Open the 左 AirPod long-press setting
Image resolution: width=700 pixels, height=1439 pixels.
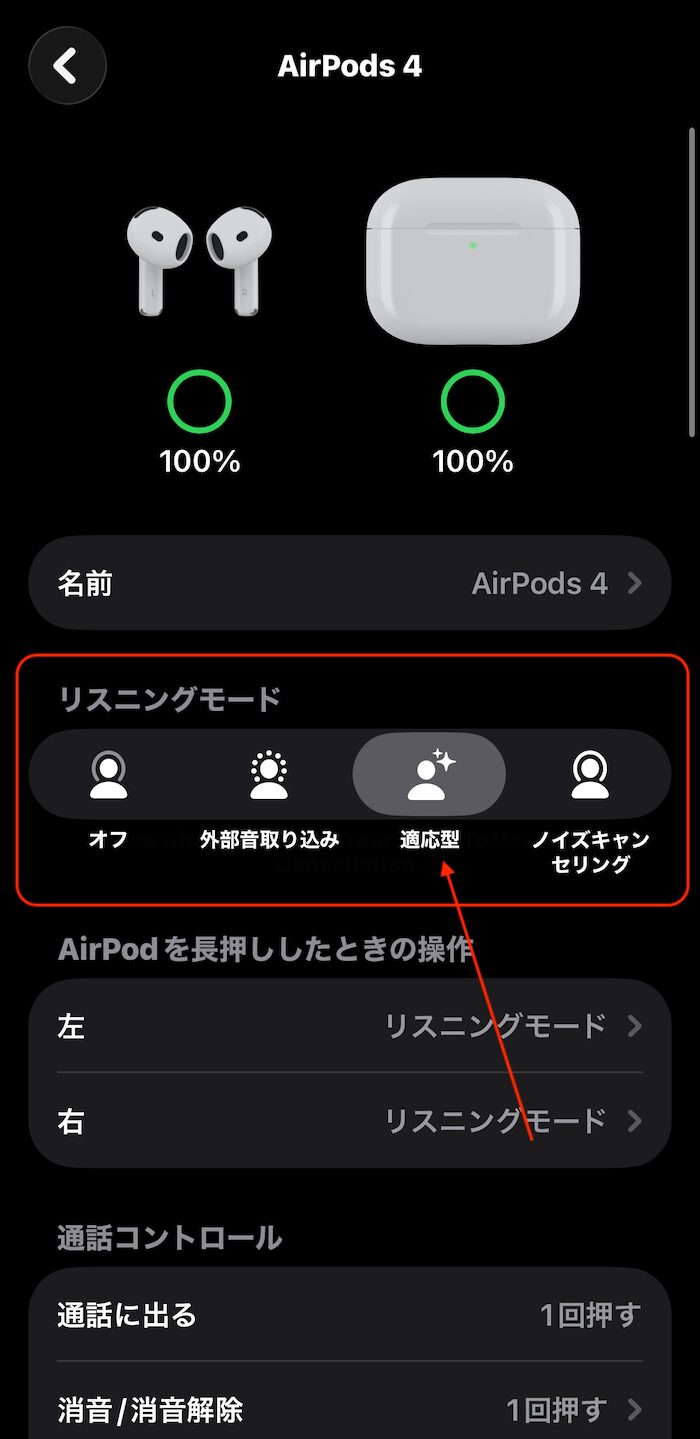tap(349, 1026)
